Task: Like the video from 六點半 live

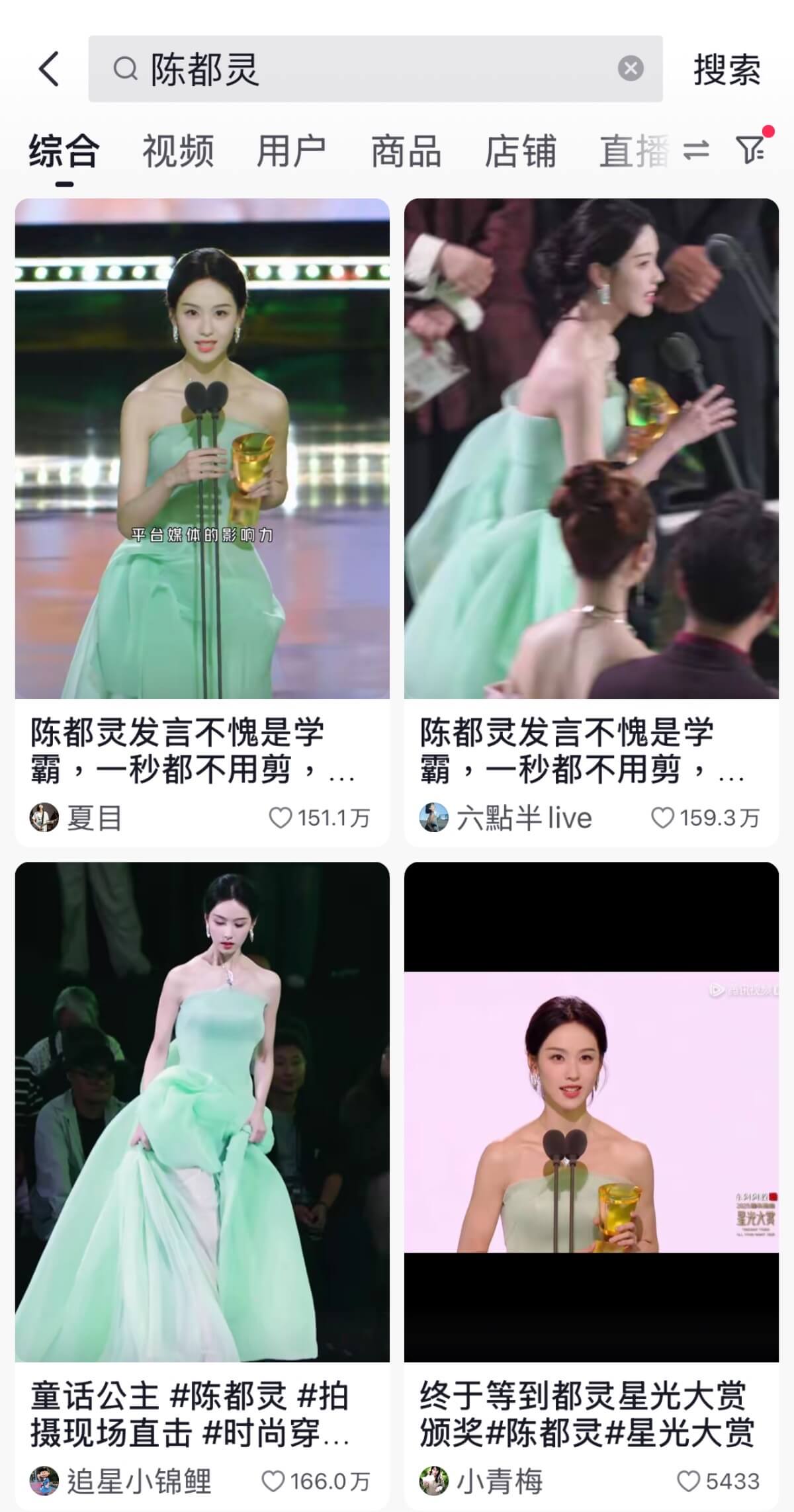Action: click(663, 818)
